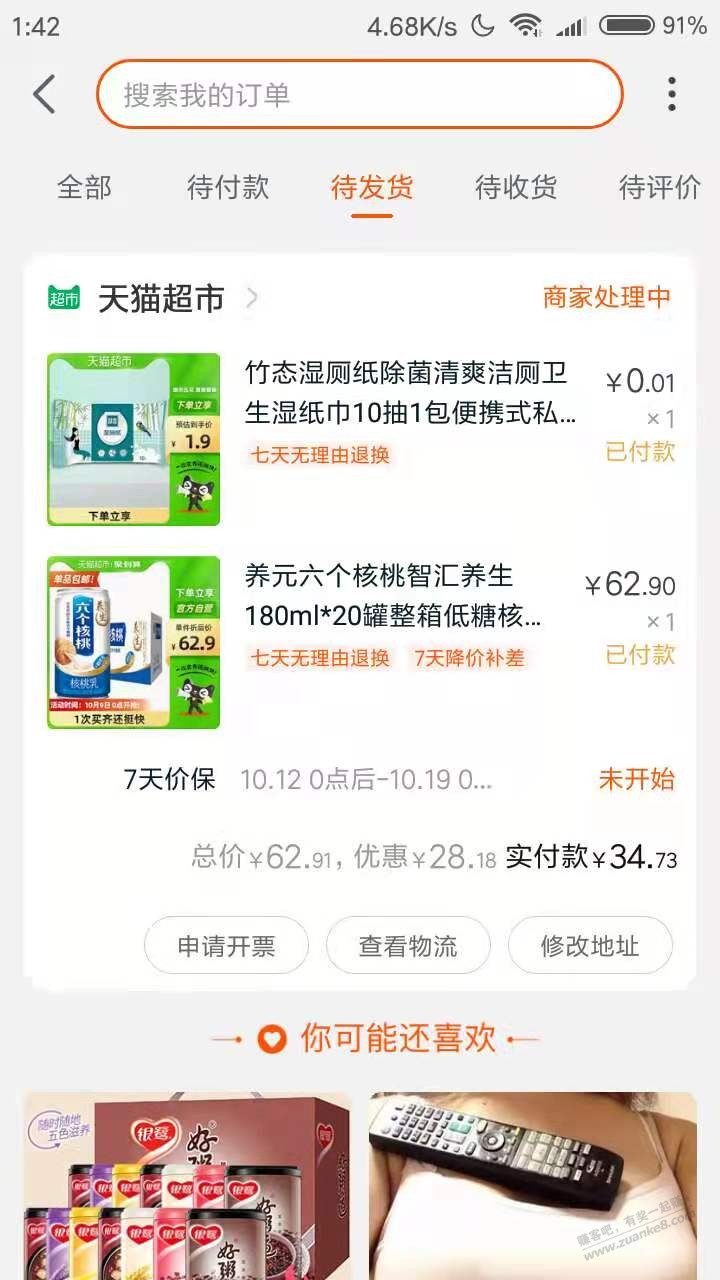Open the 银鹭好粥 recommended product

click(x=188, y=1186)
